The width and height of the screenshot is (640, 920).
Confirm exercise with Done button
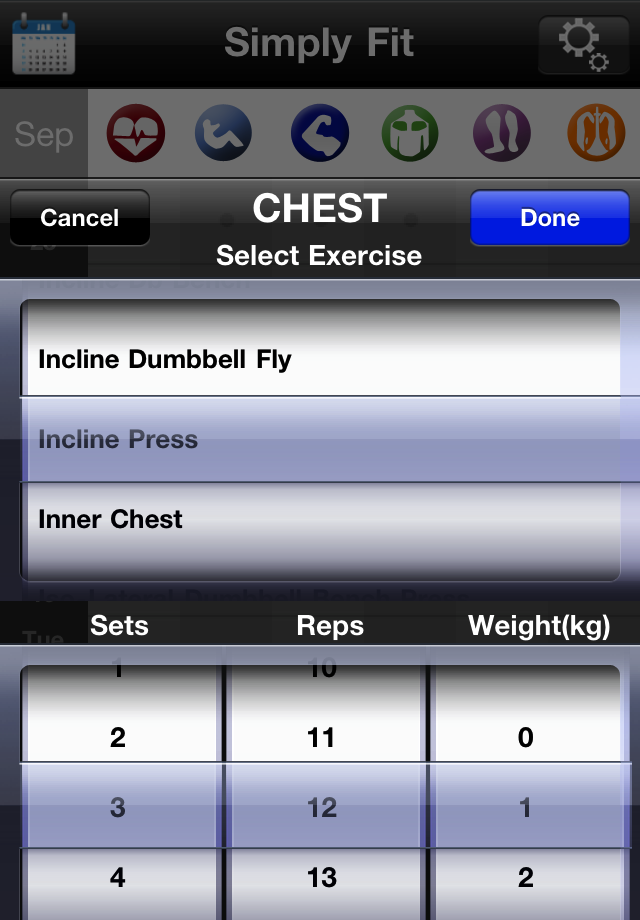549,218
